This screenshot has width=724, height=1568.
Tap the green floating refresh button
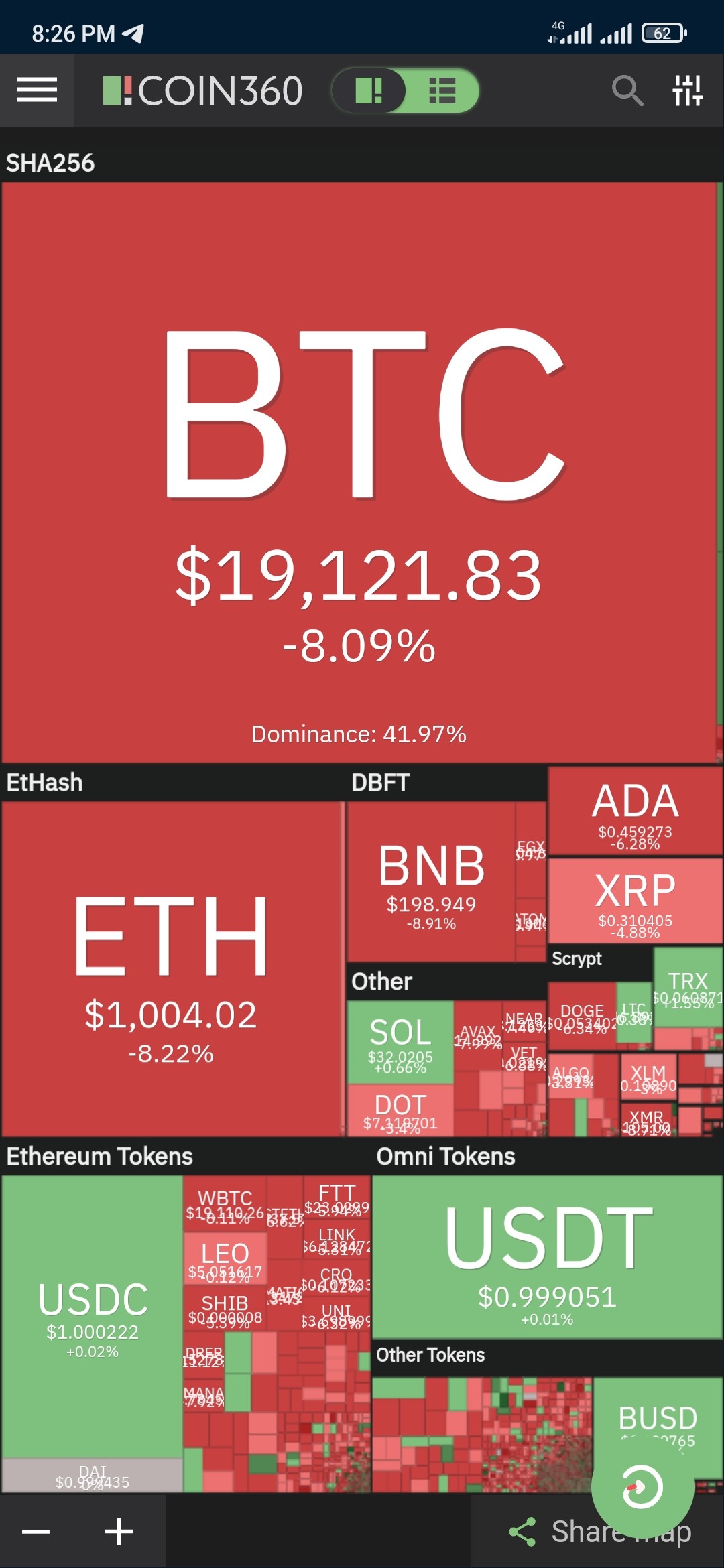click(x=642, y=1488)
